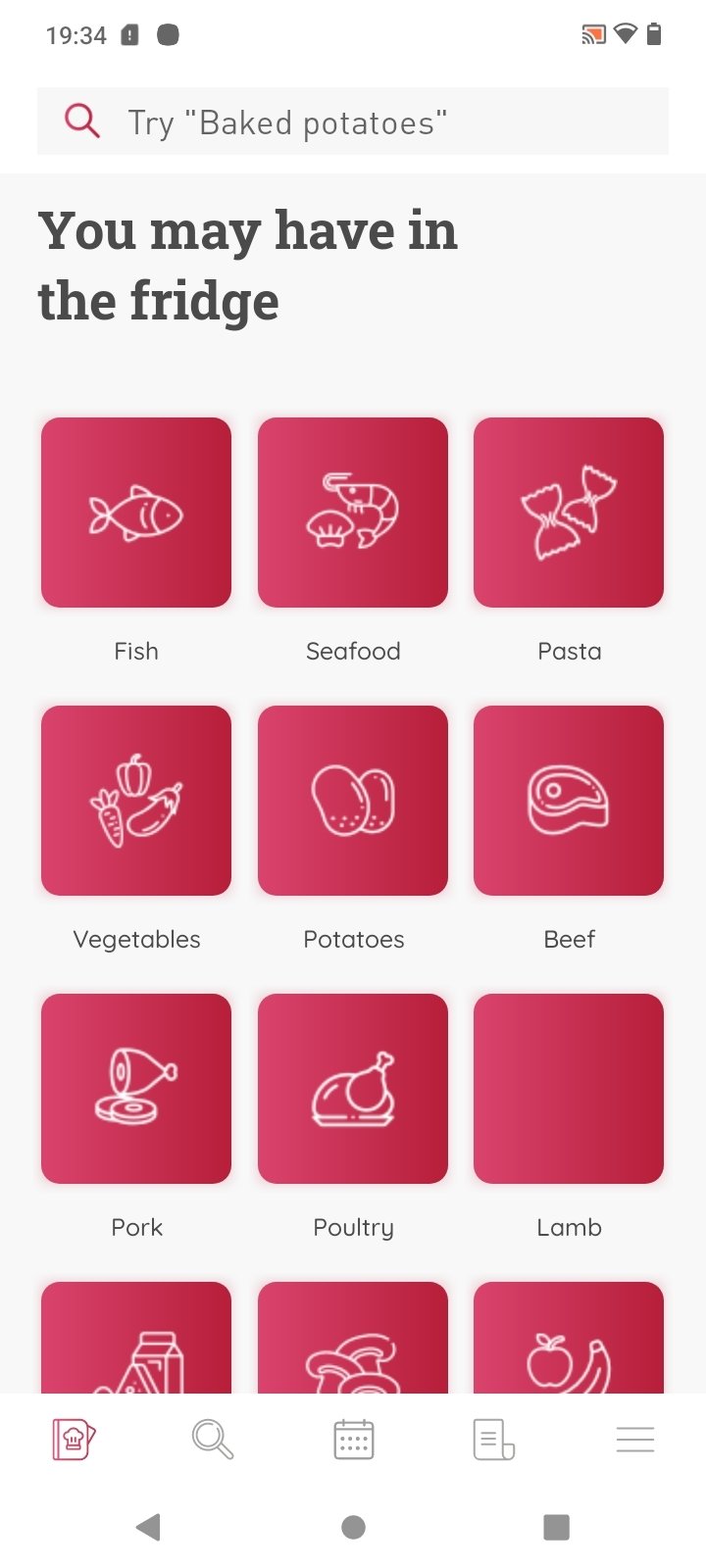Screen dimensions: 706x1568
Task: Open the calendar meal planner tab
Action: (x=354, y=1440)
